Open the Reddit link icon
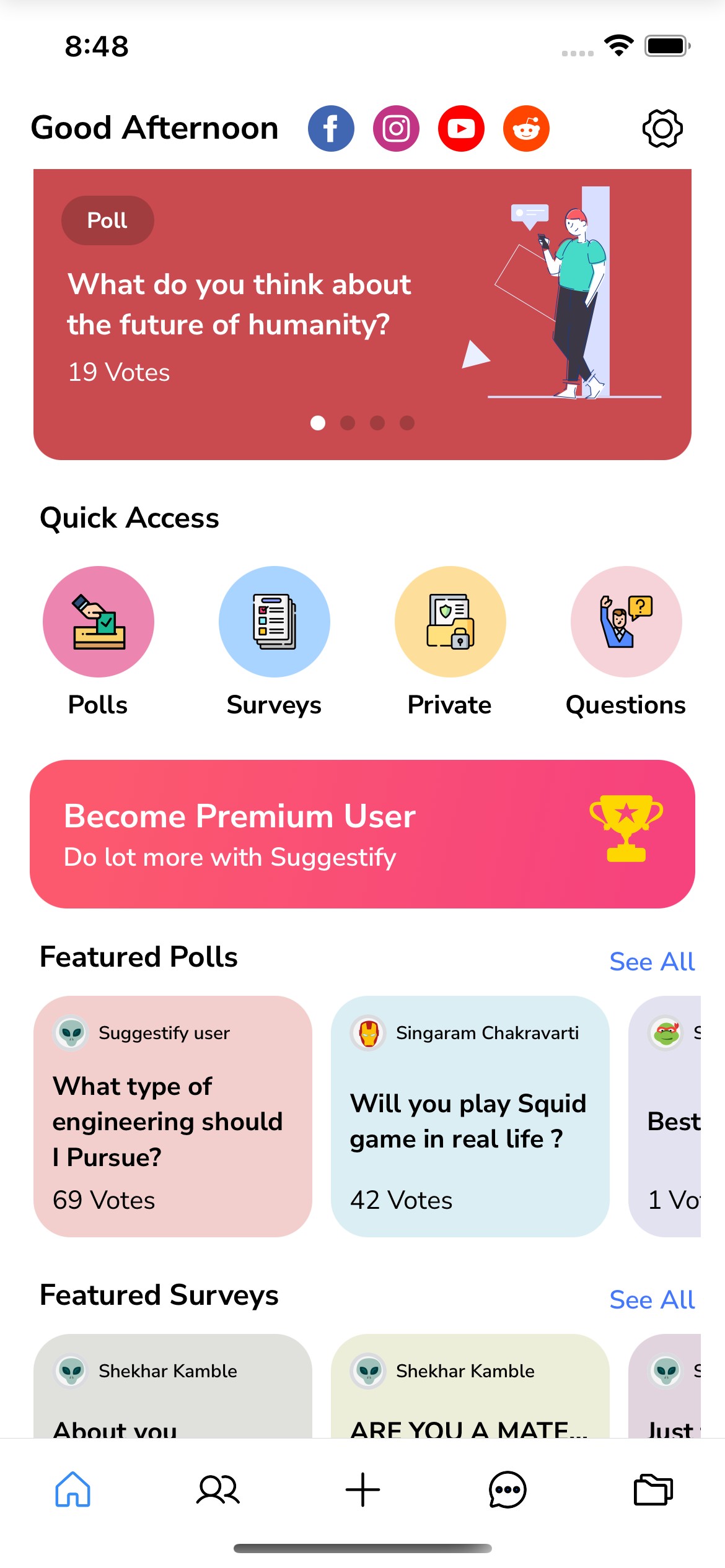 [526, 129]
